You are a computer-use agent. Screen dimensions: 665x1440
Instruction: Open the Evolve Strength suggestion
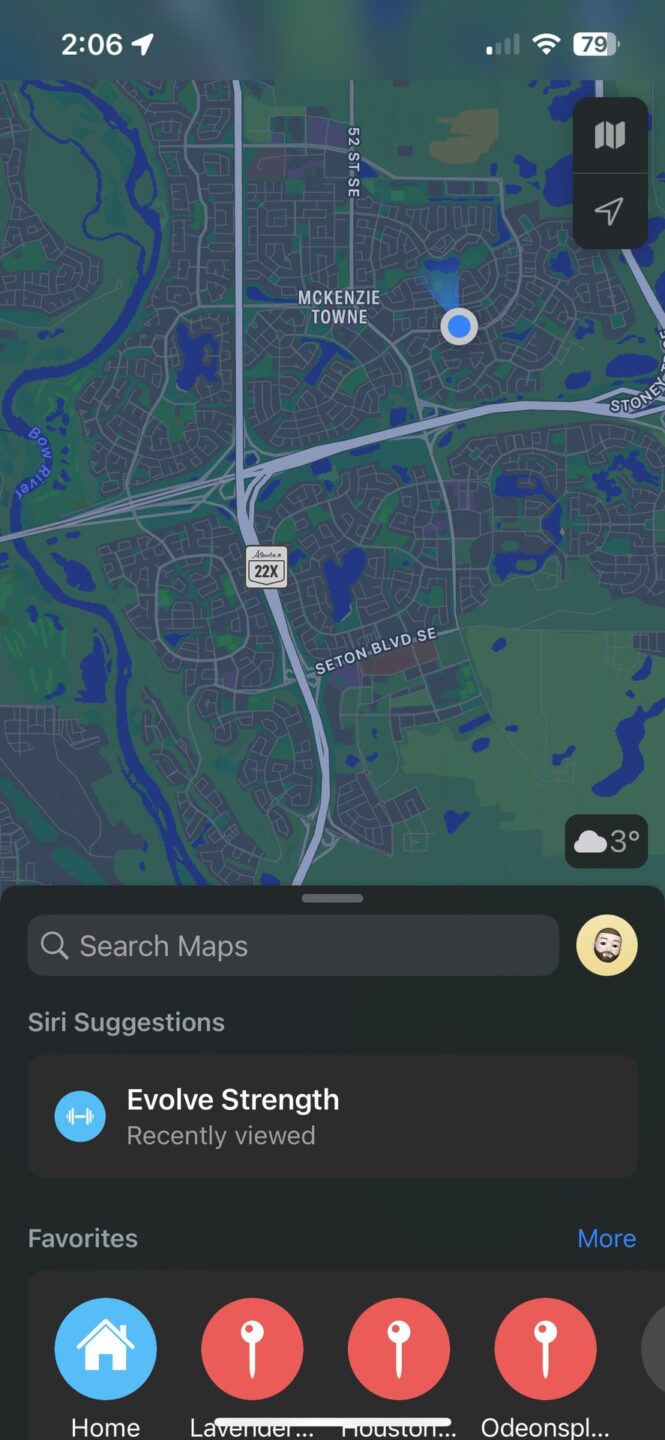click(x=332, y=1116)
